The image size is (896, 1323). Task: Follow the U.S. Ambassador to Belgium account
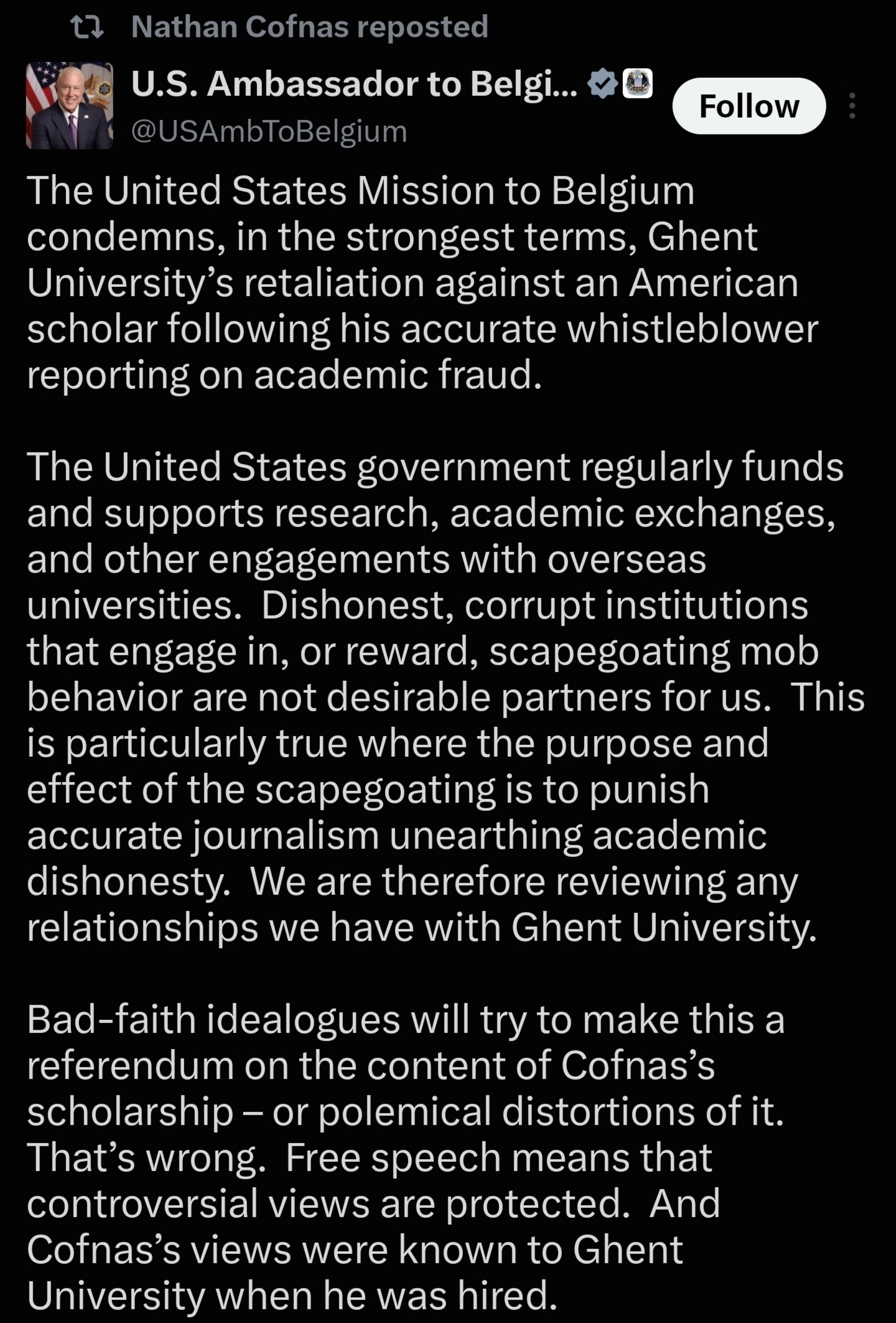pos(749,106)
